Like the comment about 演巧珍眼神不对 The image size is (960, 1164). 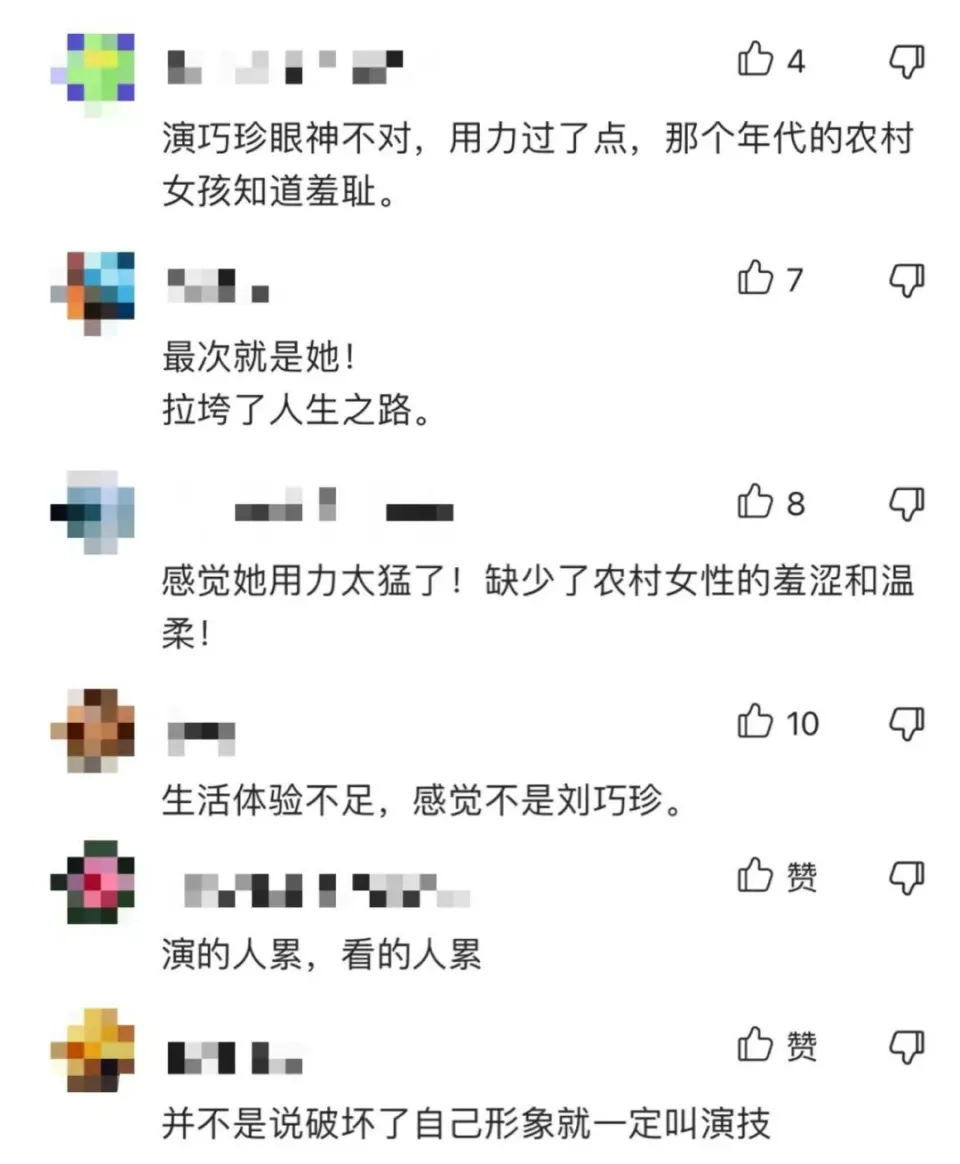click(x=755, y=61)
